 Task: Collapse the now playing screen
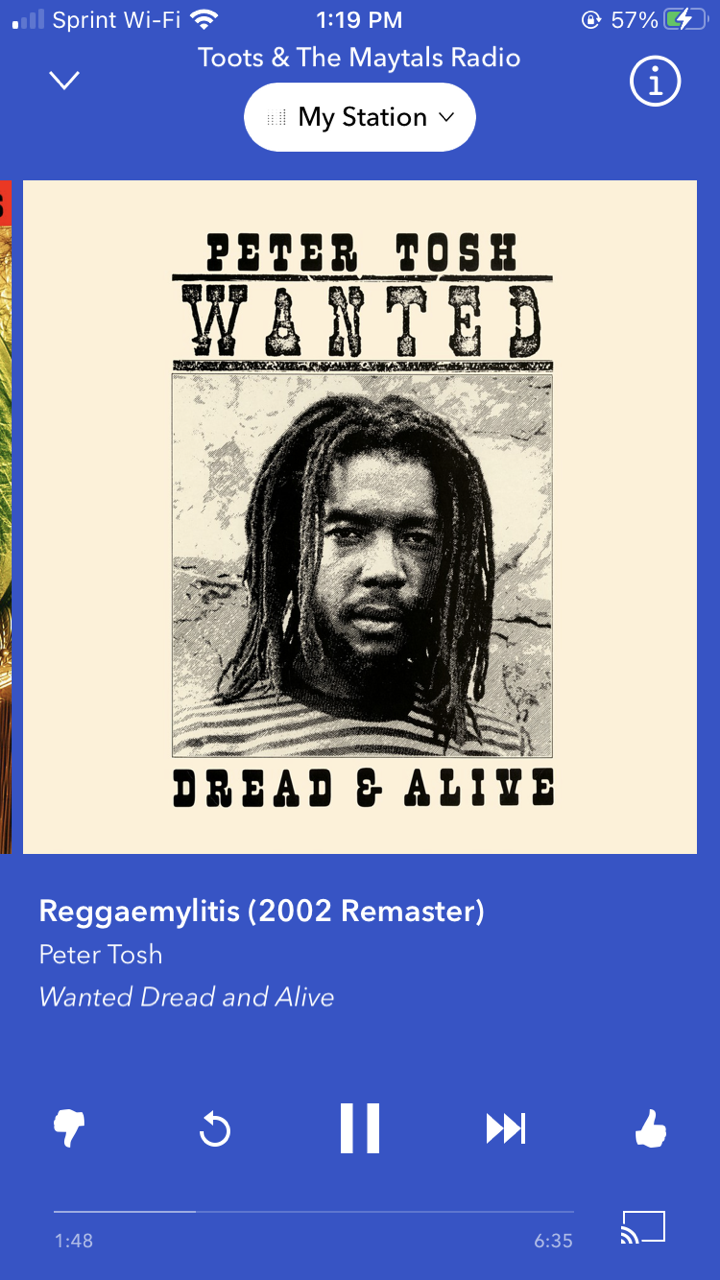(x=65, y=81)
